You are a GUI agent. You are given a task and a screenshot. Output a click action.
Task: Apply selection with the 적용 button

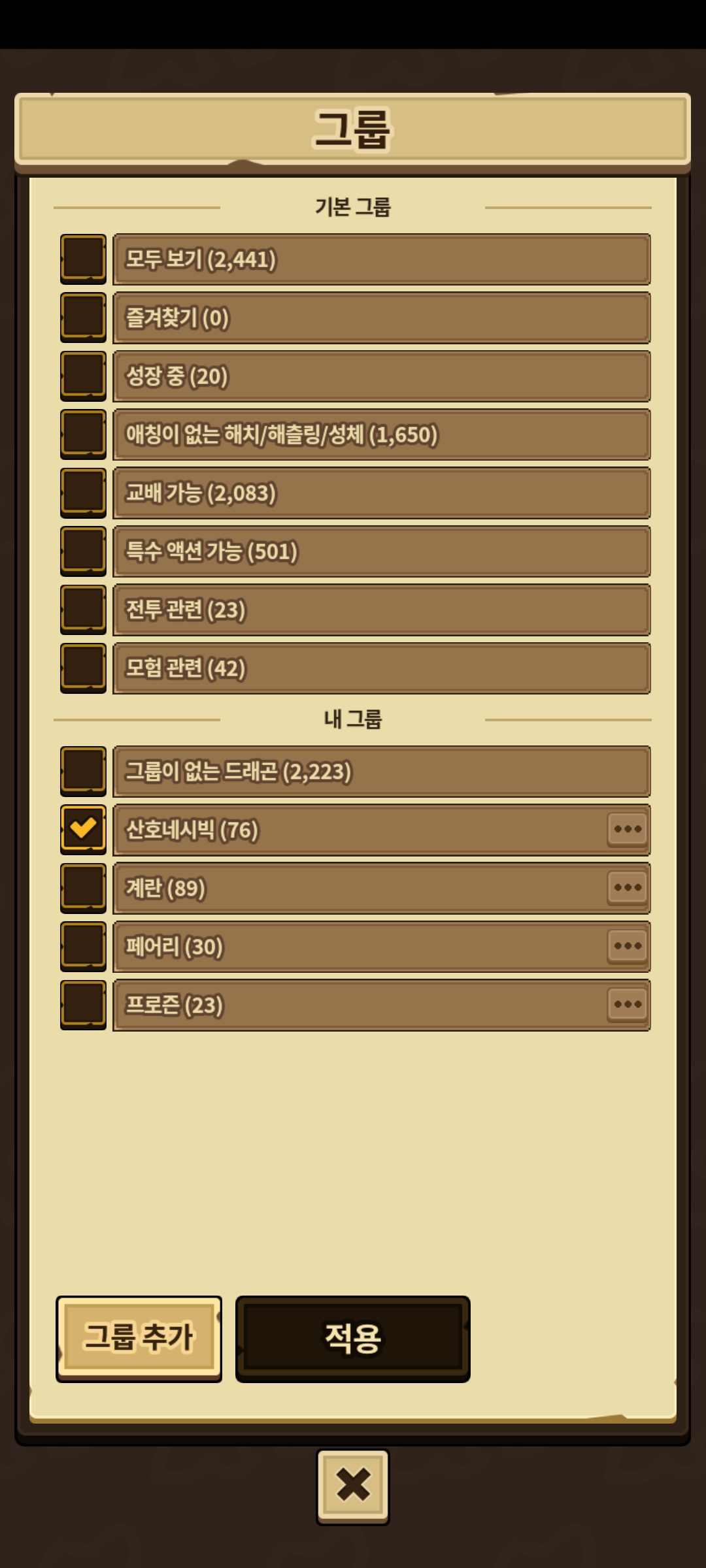point(353,1339)
